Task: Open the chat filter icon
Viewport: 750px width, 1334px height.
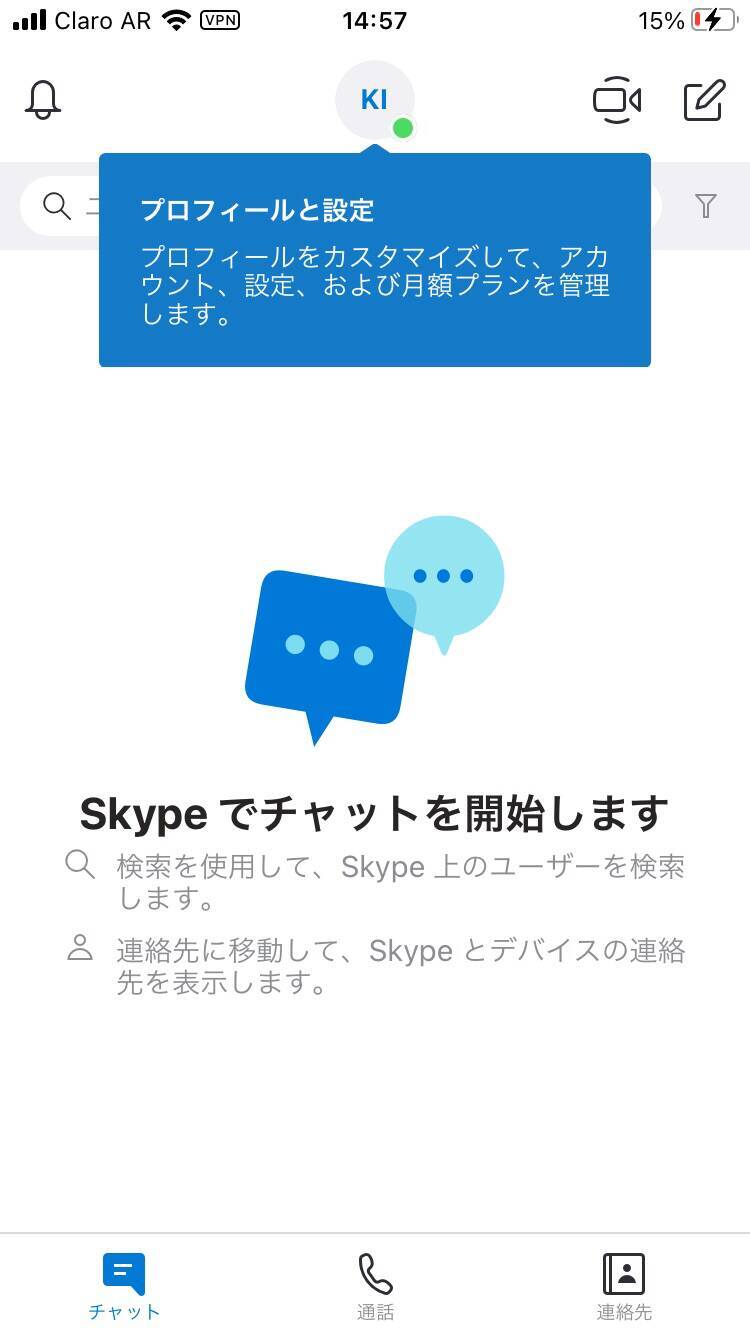Action: [x=706, y=206]
